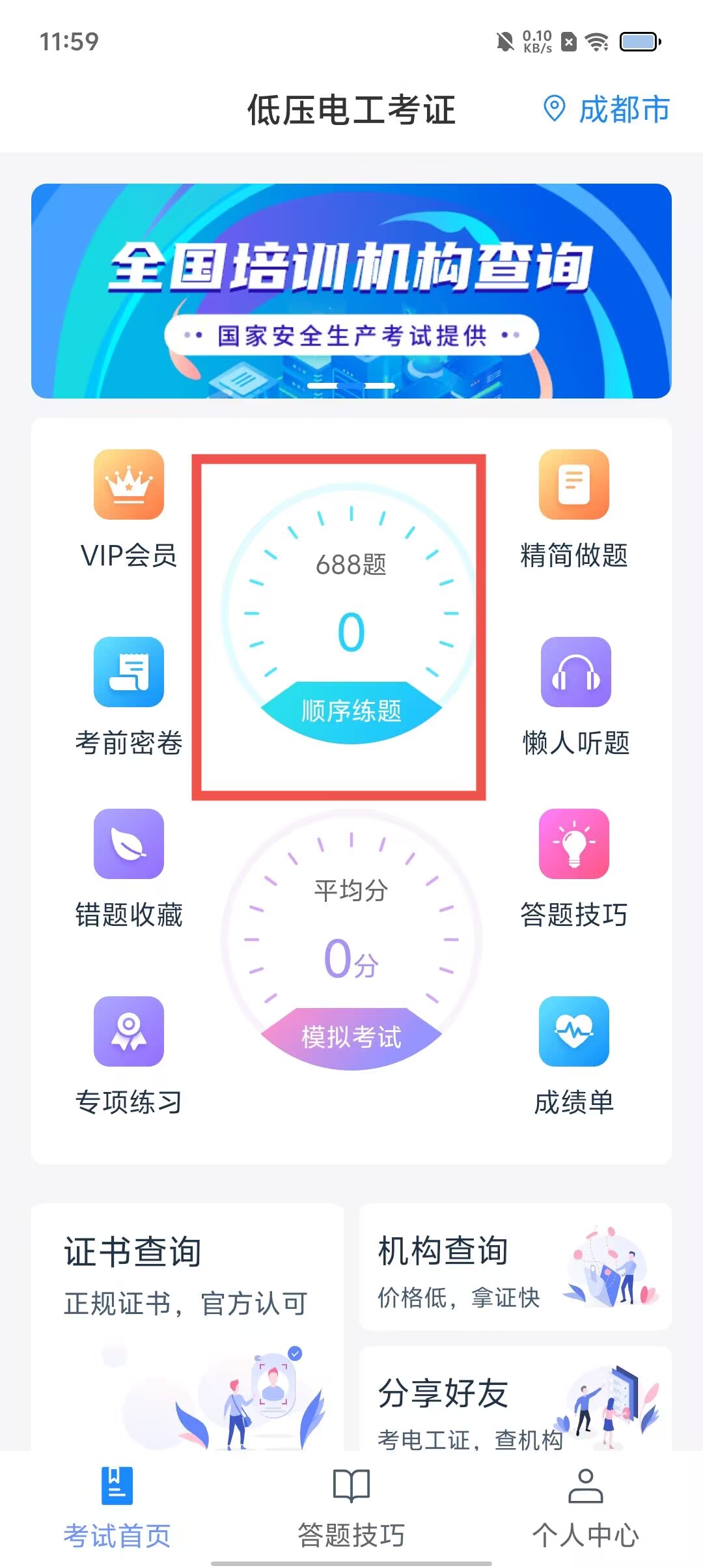Screen dimensions: 703x1568
Task: Change the city from 成都市
Action: (x=607, y=109)
